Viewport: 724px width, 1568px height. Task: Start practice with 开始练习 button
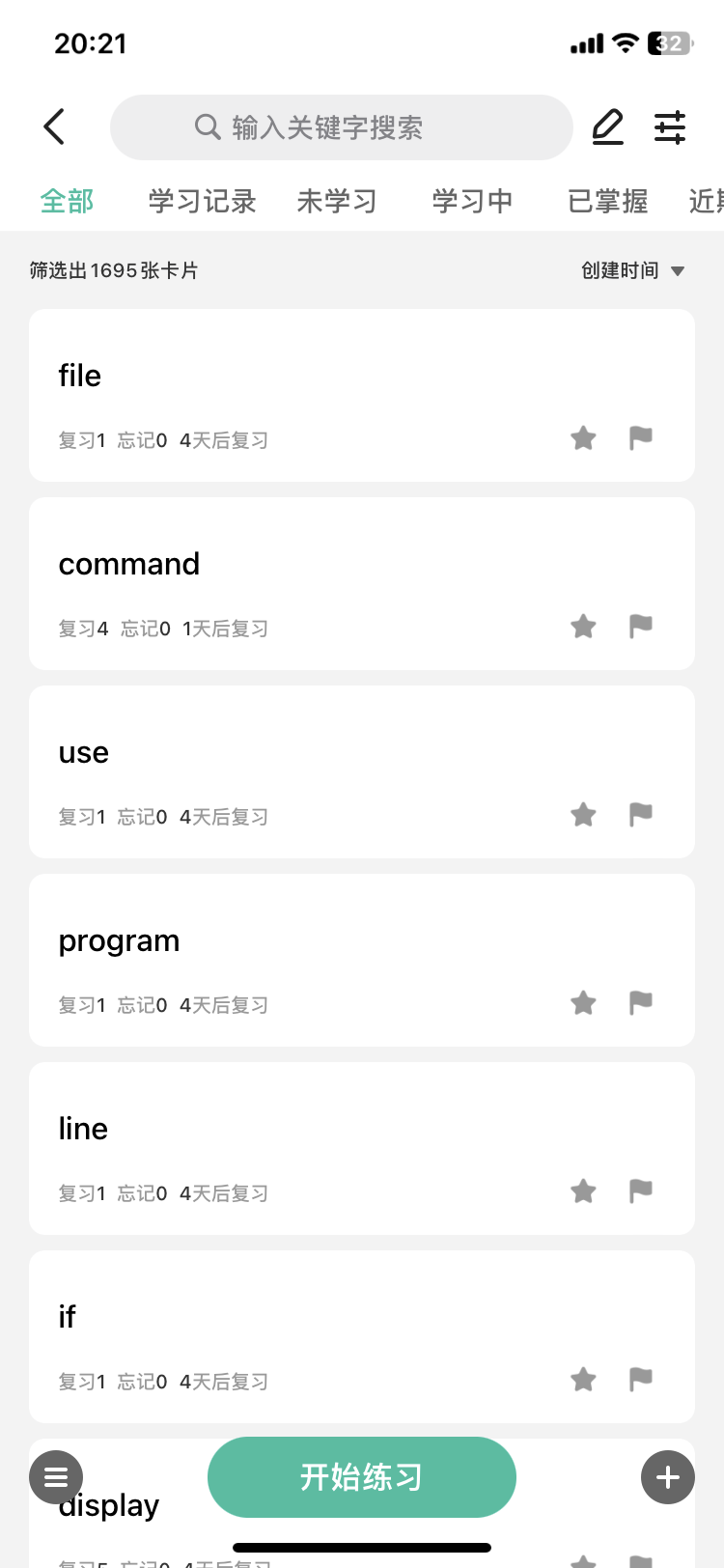(x=362, y=1477)
